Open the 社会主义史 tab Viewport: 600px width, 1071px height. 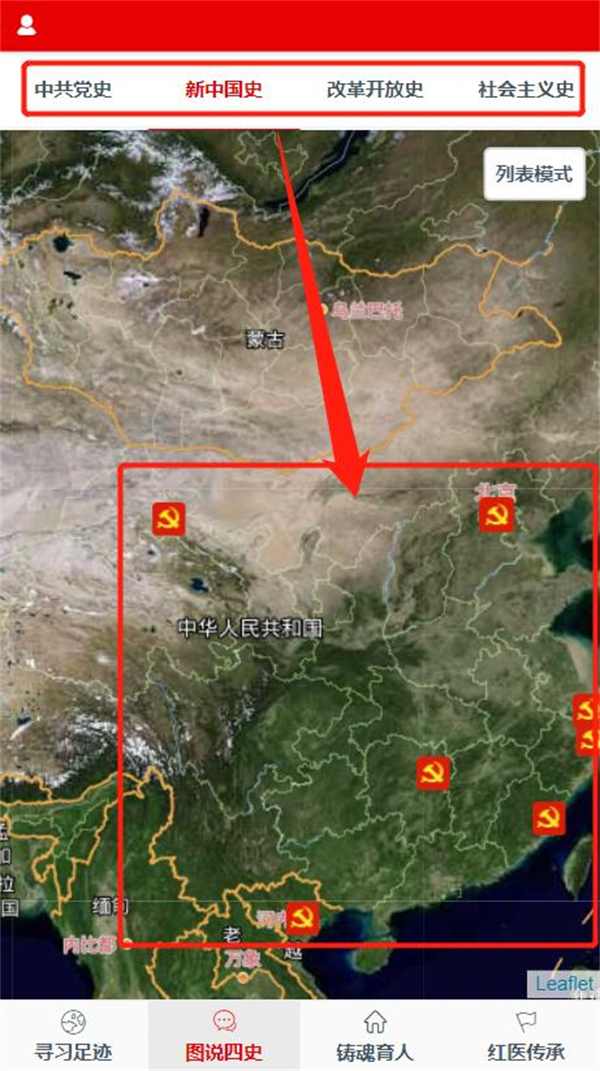526,89
